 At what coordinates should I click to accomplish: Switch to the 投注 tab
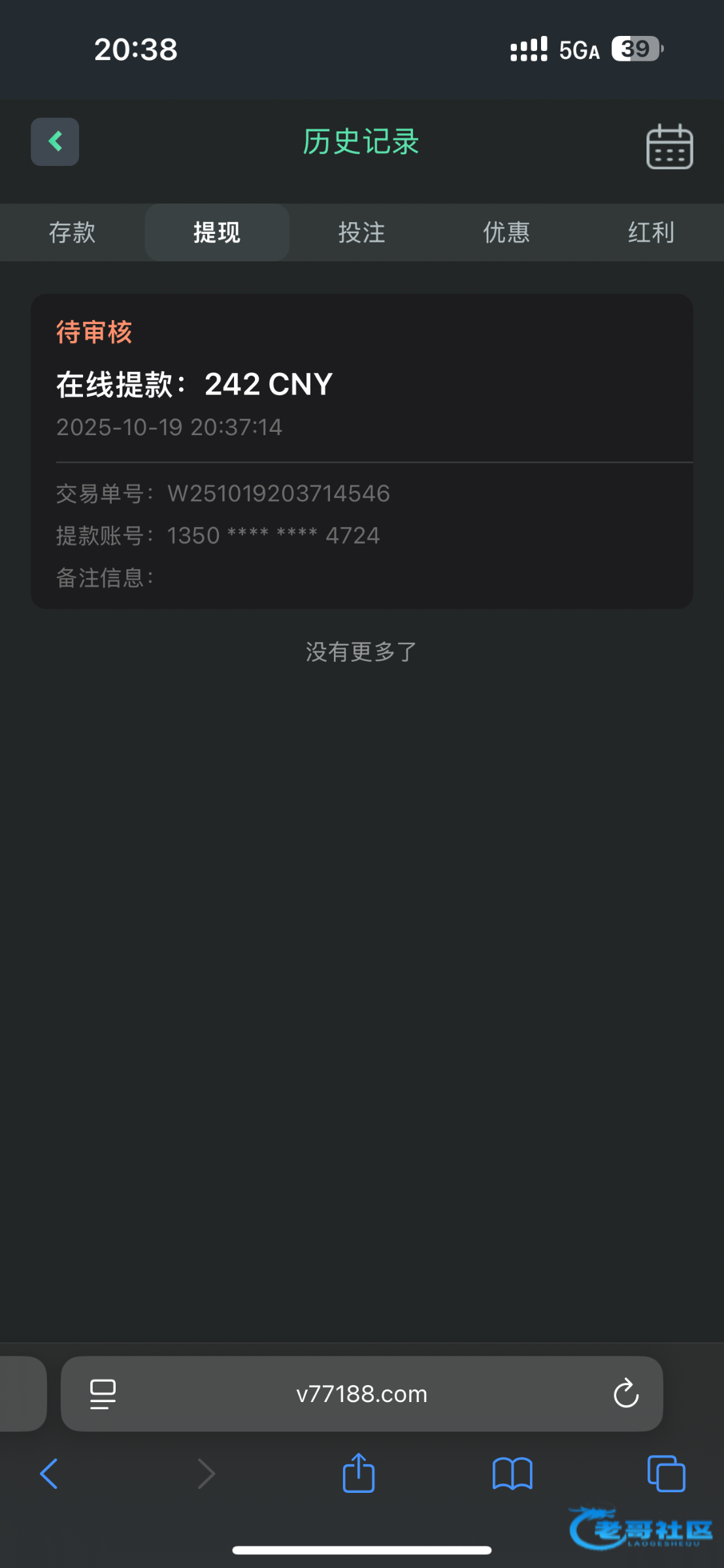coord(362,233)
